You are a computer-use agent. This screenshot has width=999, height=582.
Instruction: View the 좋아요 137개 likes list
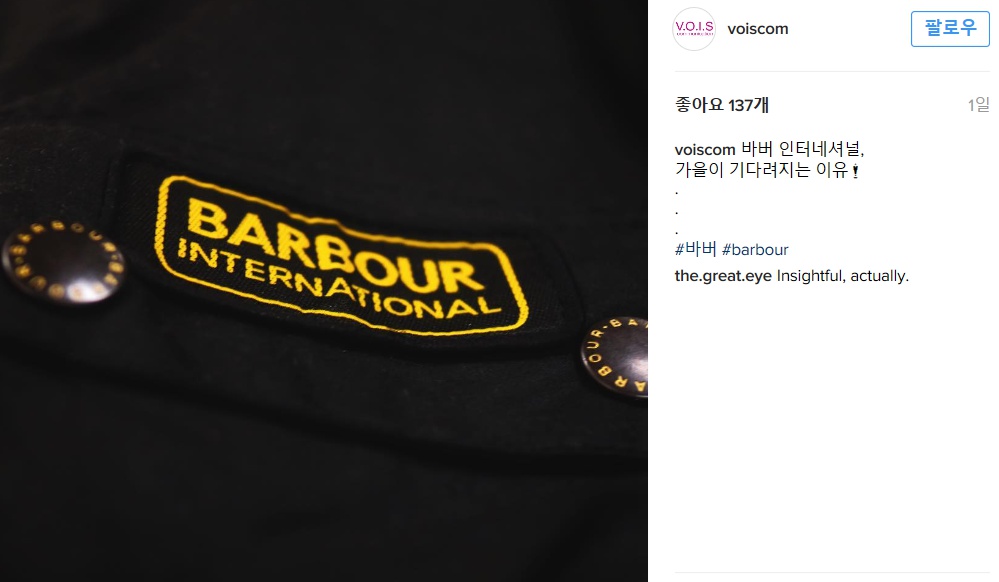[x=721, y=105]
